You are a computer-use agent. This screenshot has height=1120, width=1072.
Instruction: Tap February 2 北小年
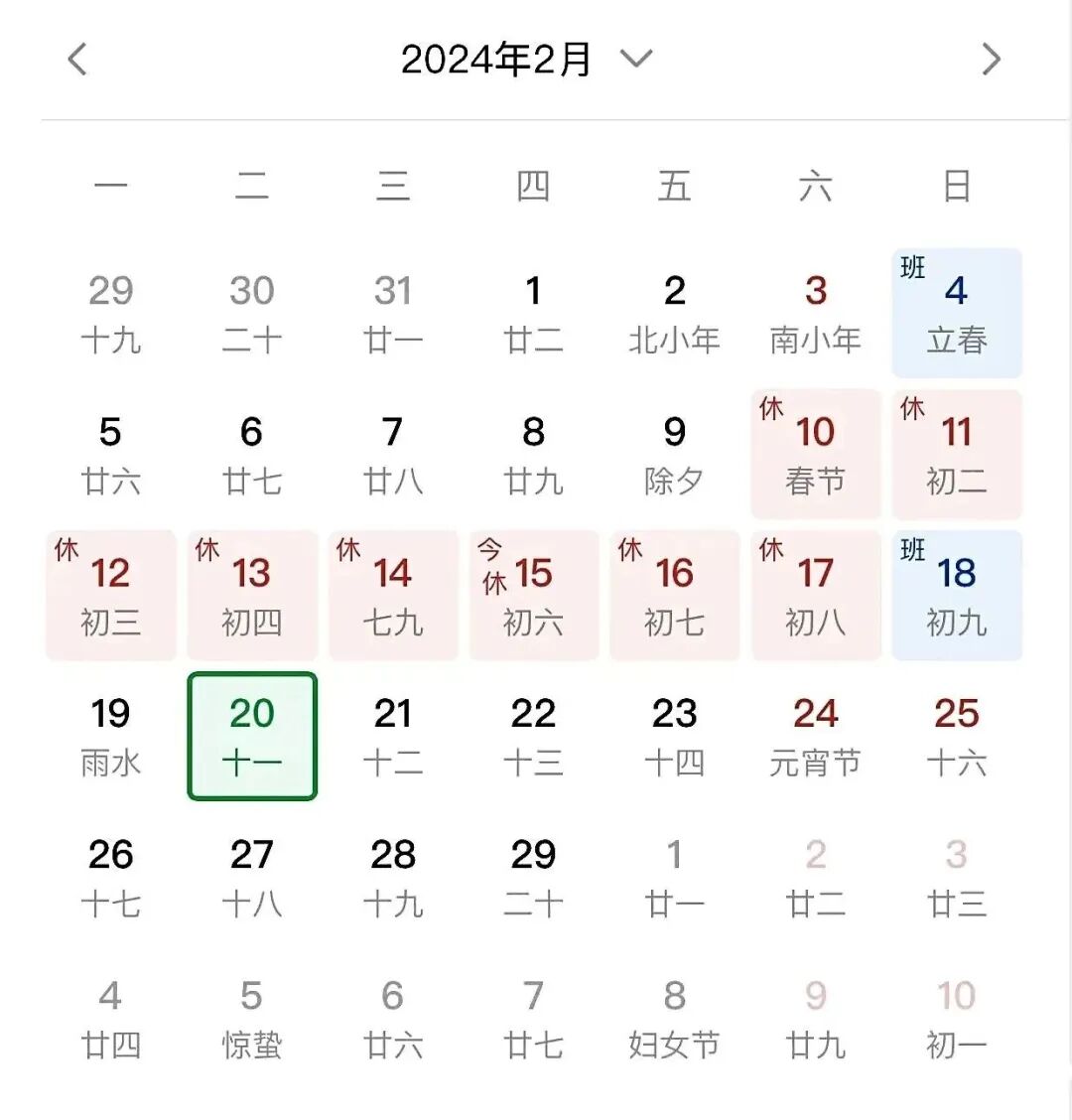click(x=674, y=313)
